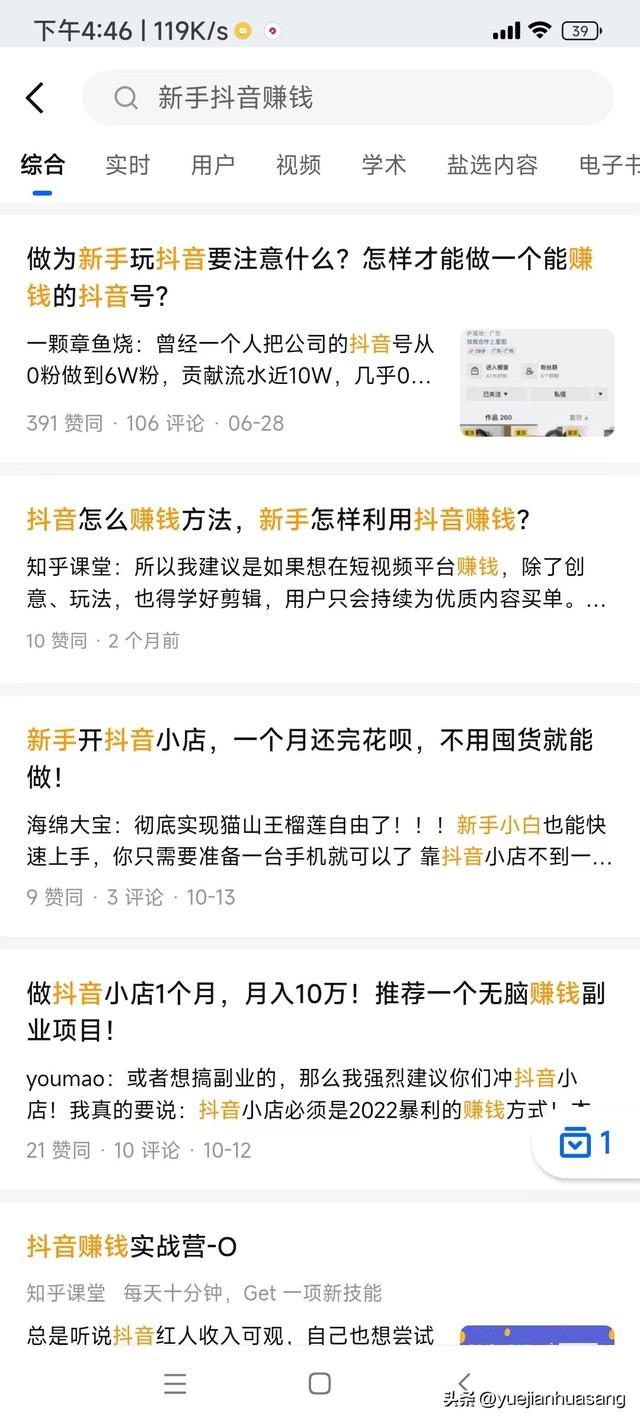Go back using the arrow icon
This screenshot has width=640, height=1422.
35,98
